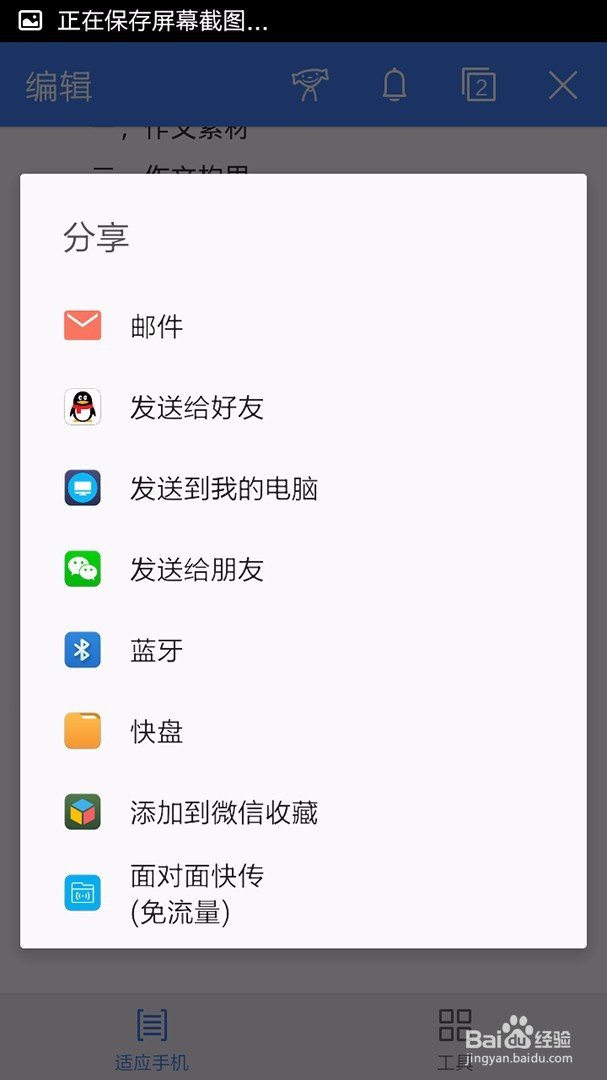This screenshot has height=1080, width=607.
Task: Share through 蓝牙
Action: click(x=303, y=651)
